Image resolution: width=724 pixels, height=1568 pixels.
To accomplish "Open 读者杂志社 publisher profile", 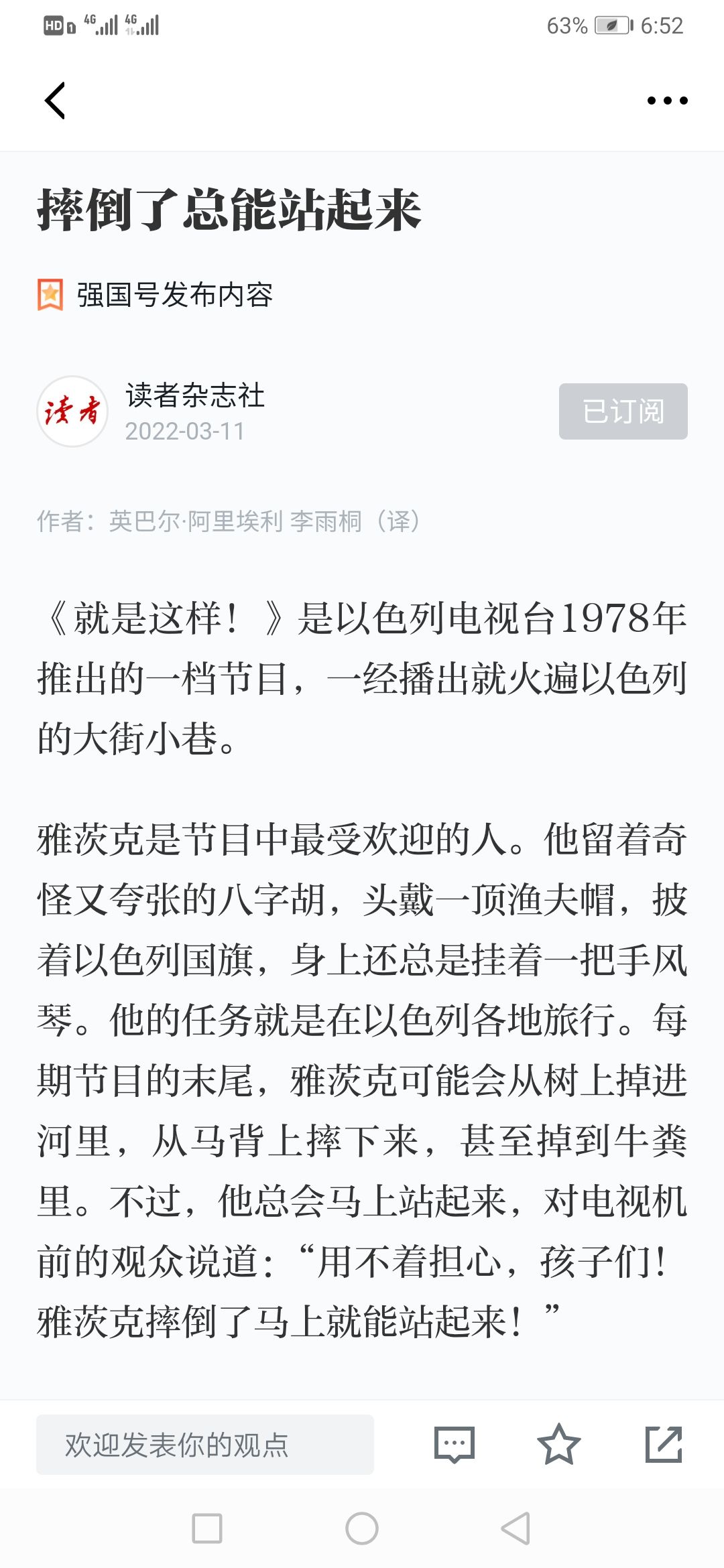I will coord(194,395).
